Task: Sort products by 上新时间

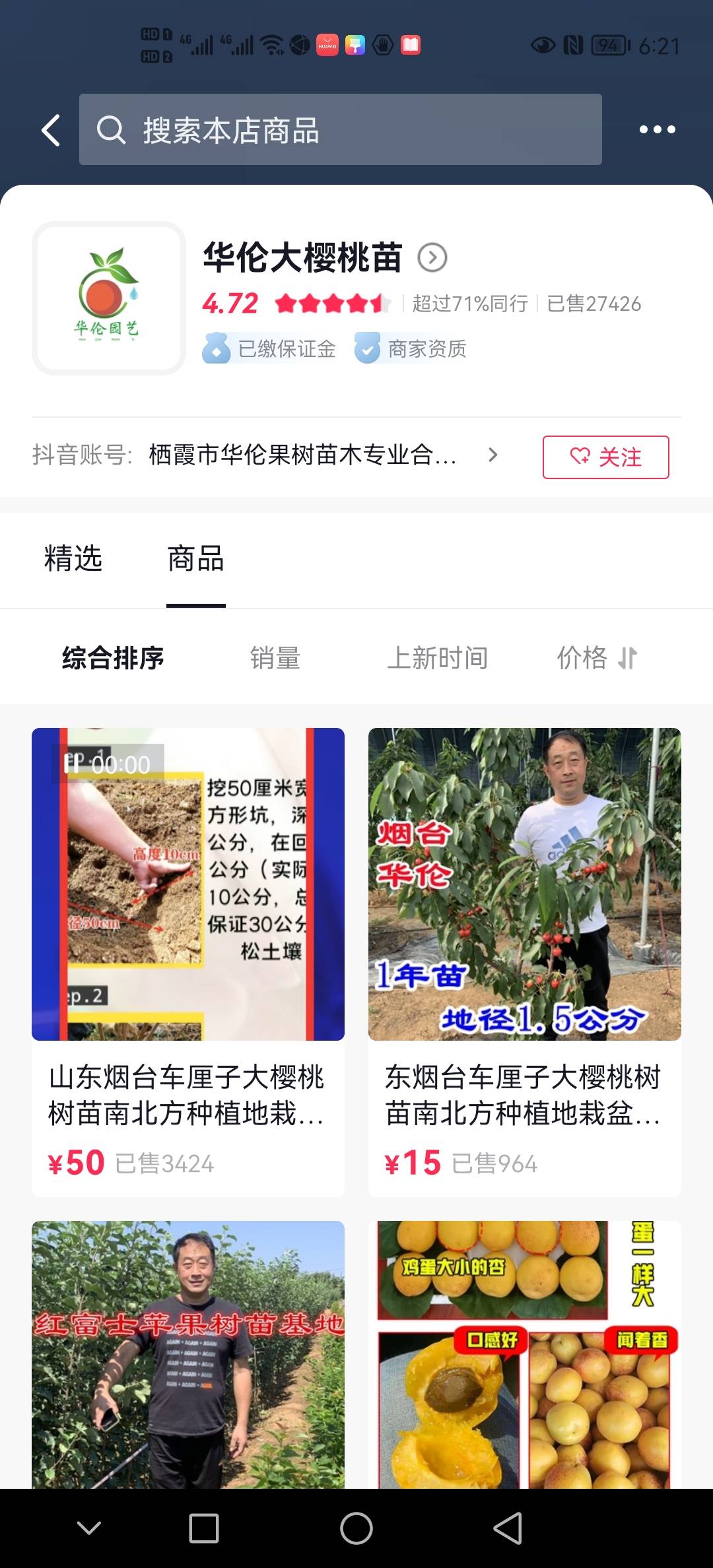Action: pyautogui.click(x=437, y=658)
